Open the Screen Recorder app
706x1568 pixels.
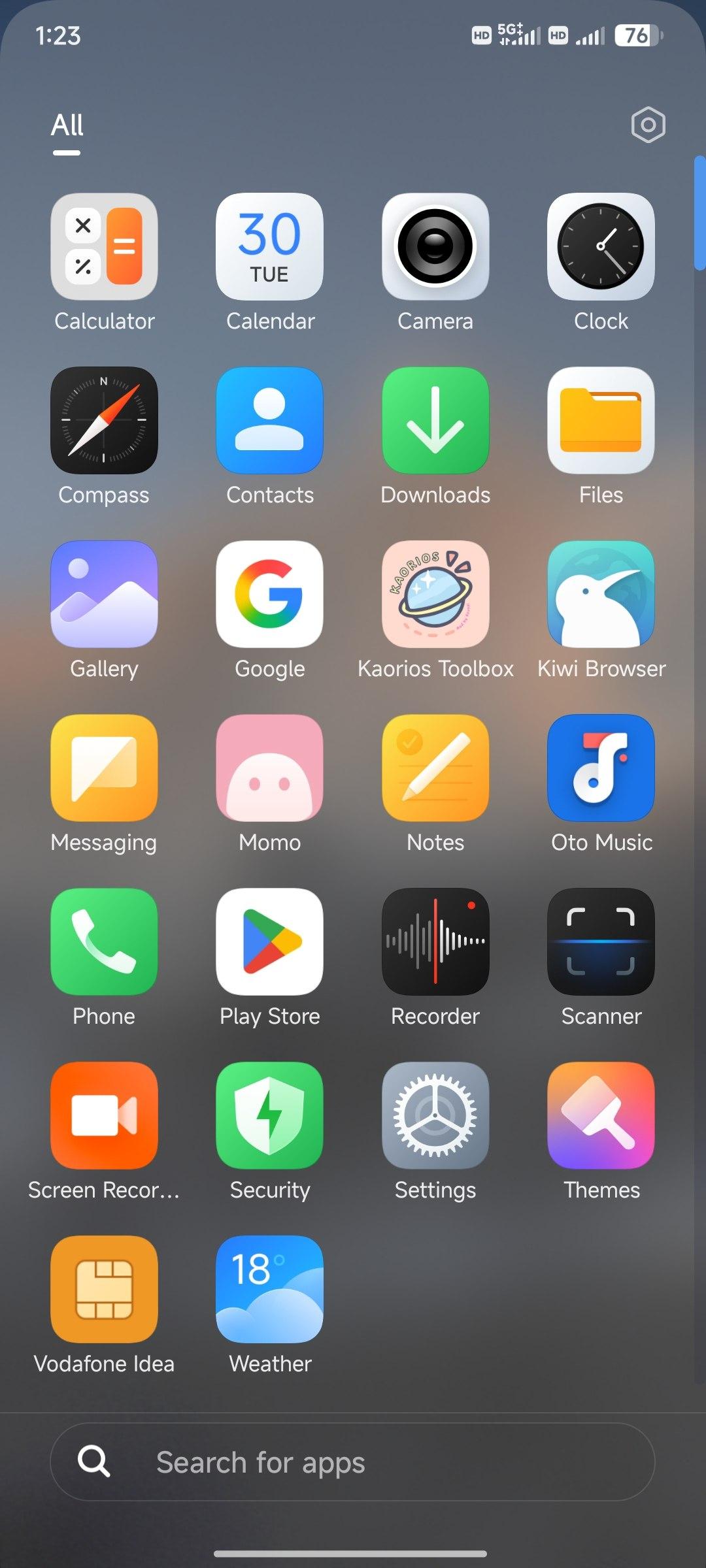point(104,1116)
